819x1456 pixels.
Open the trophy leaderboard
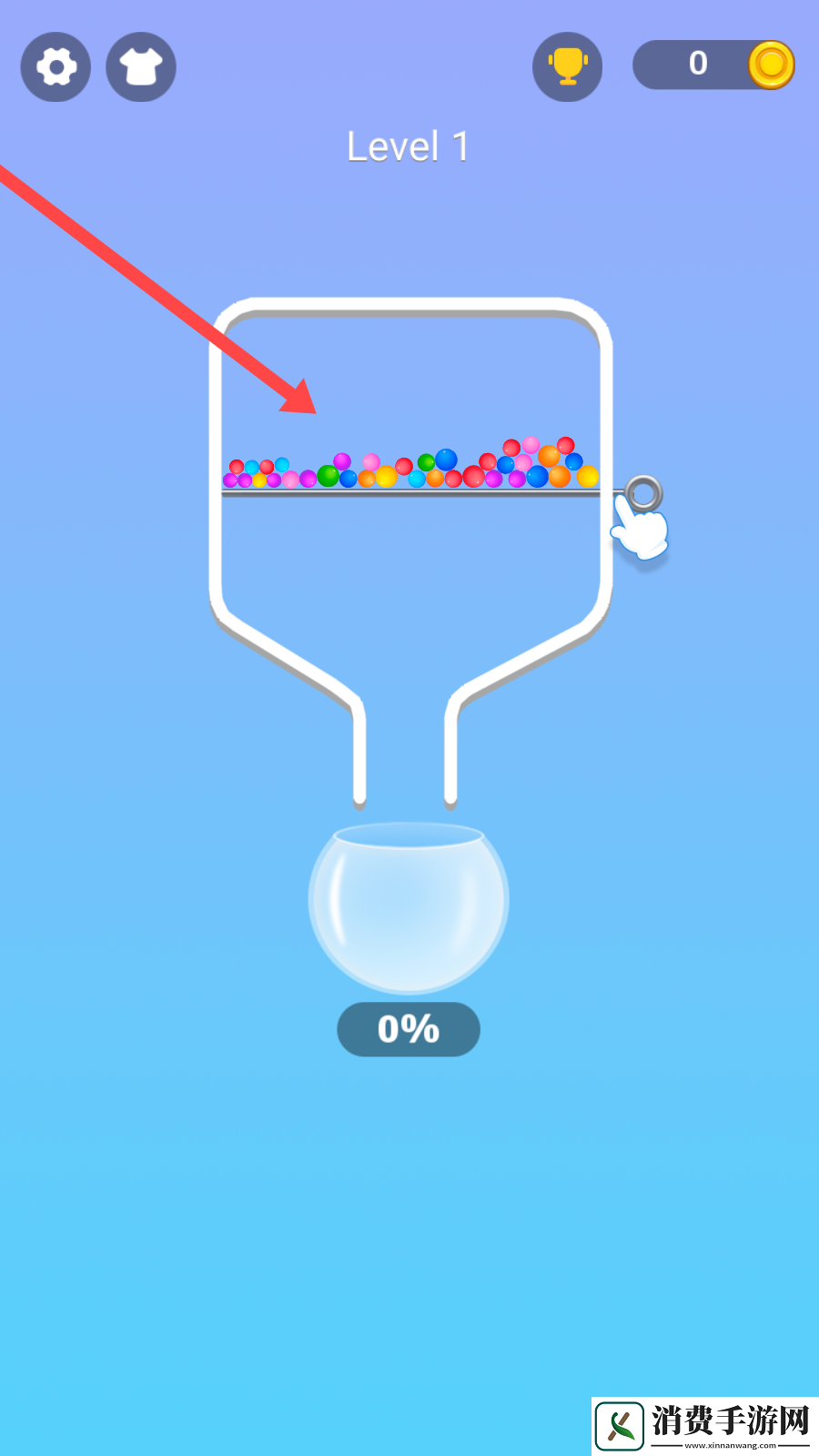point(567,67)
